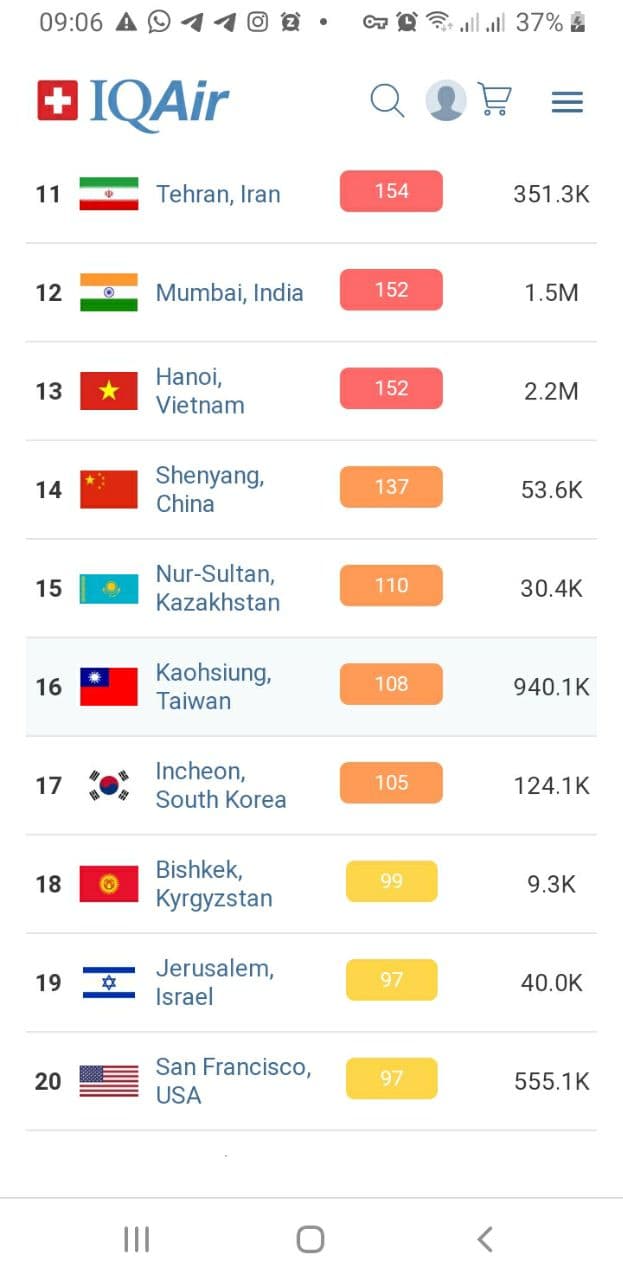Select Shenyang, China from the ranking
The height and width of the screenshot is (1280, 623).
pos(209,489)
